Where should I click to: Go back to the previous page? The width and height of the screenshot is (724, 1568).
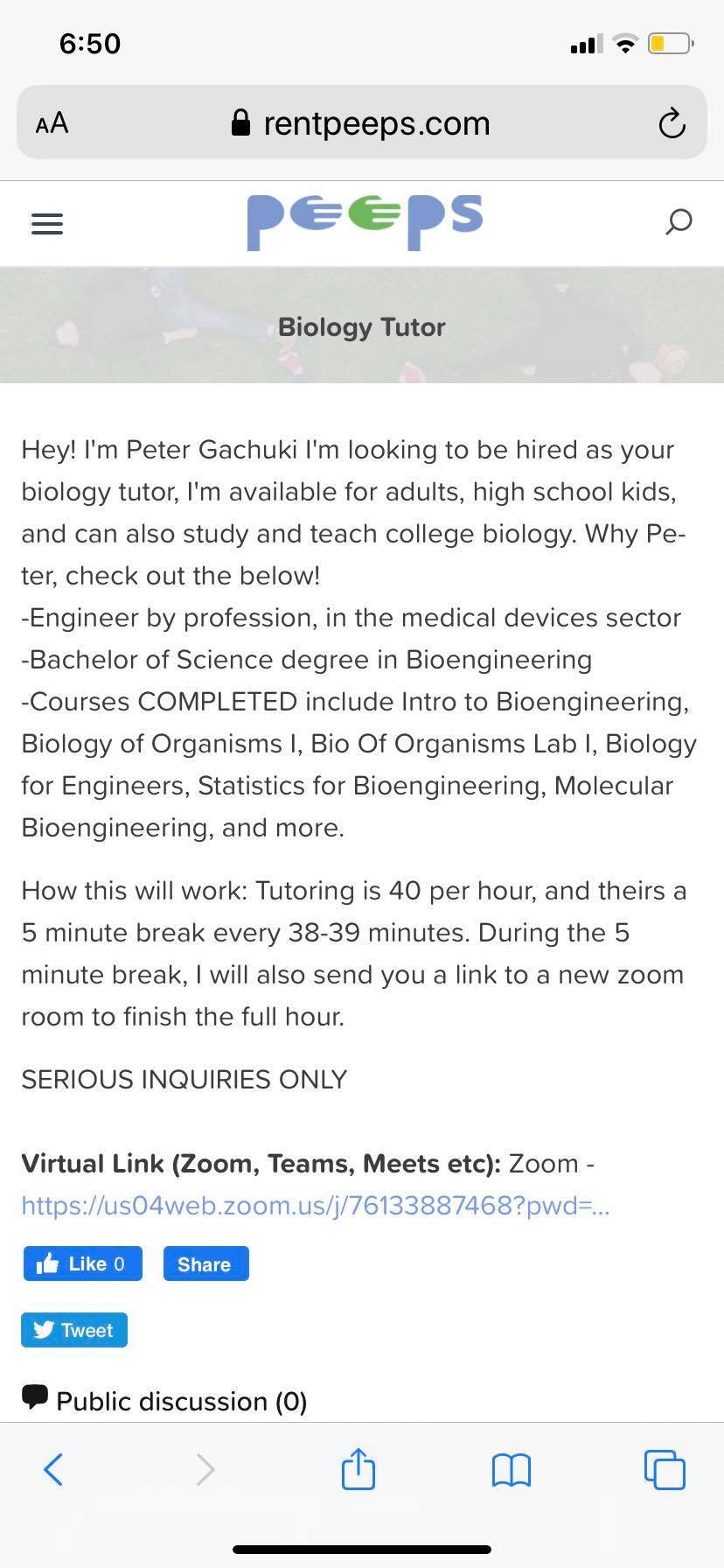(x=53, y=1469)
